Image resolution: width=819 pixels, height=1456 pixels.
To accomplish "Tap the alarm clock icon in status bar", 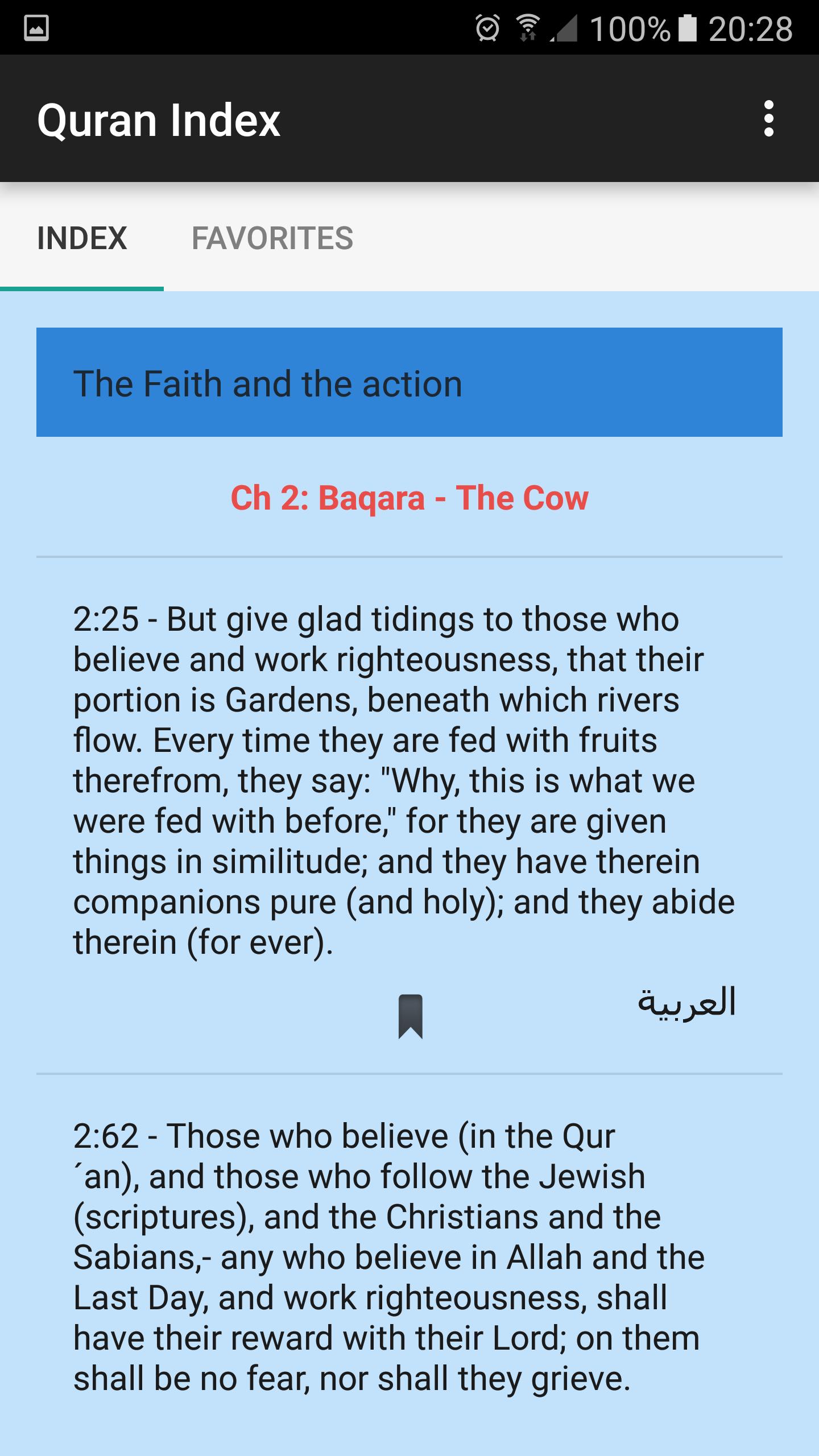I will [x=486, y=27].
